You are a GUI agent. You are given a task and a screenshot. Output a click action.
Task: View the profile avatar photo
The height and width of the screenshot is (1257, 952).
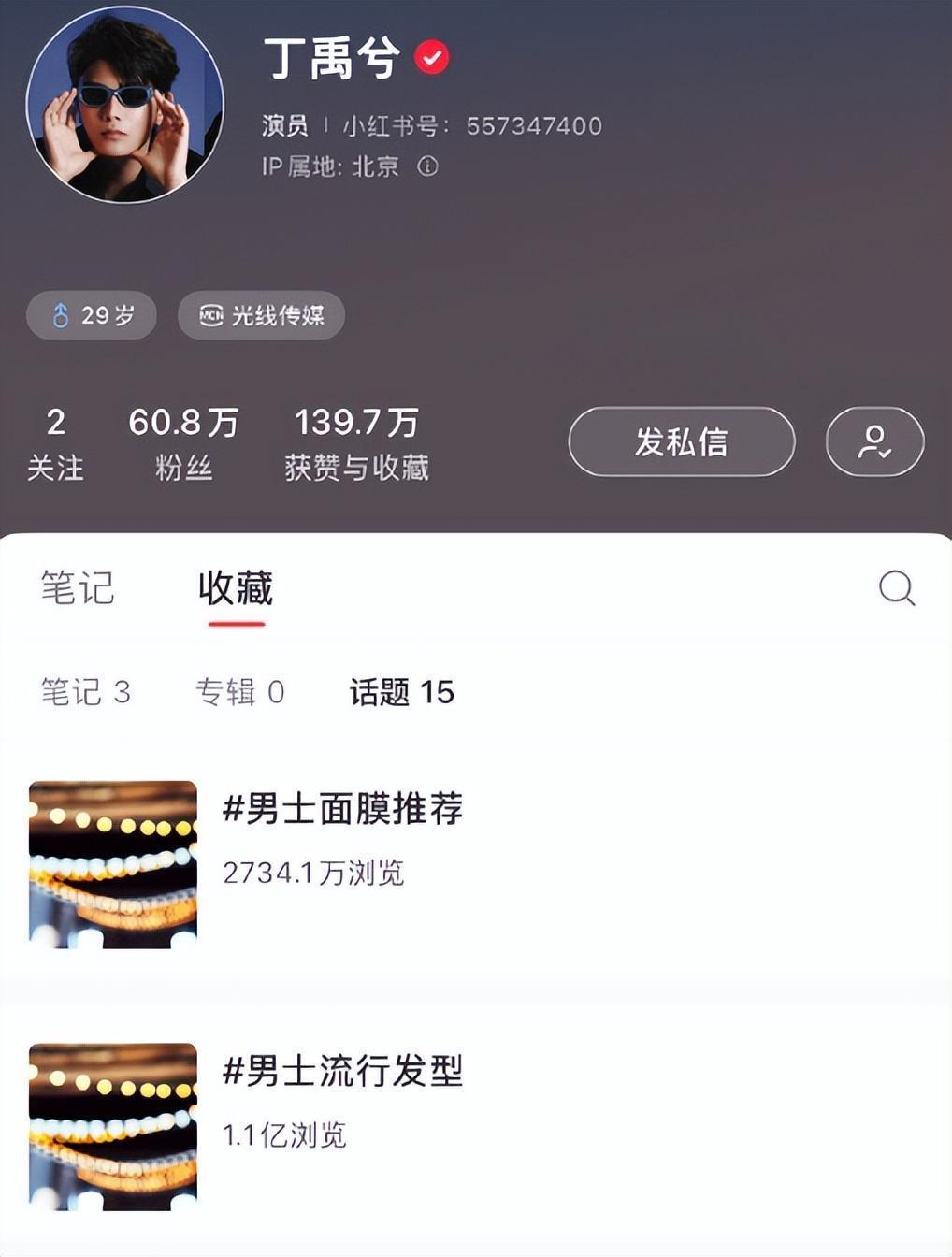click(x=125, y=104)
